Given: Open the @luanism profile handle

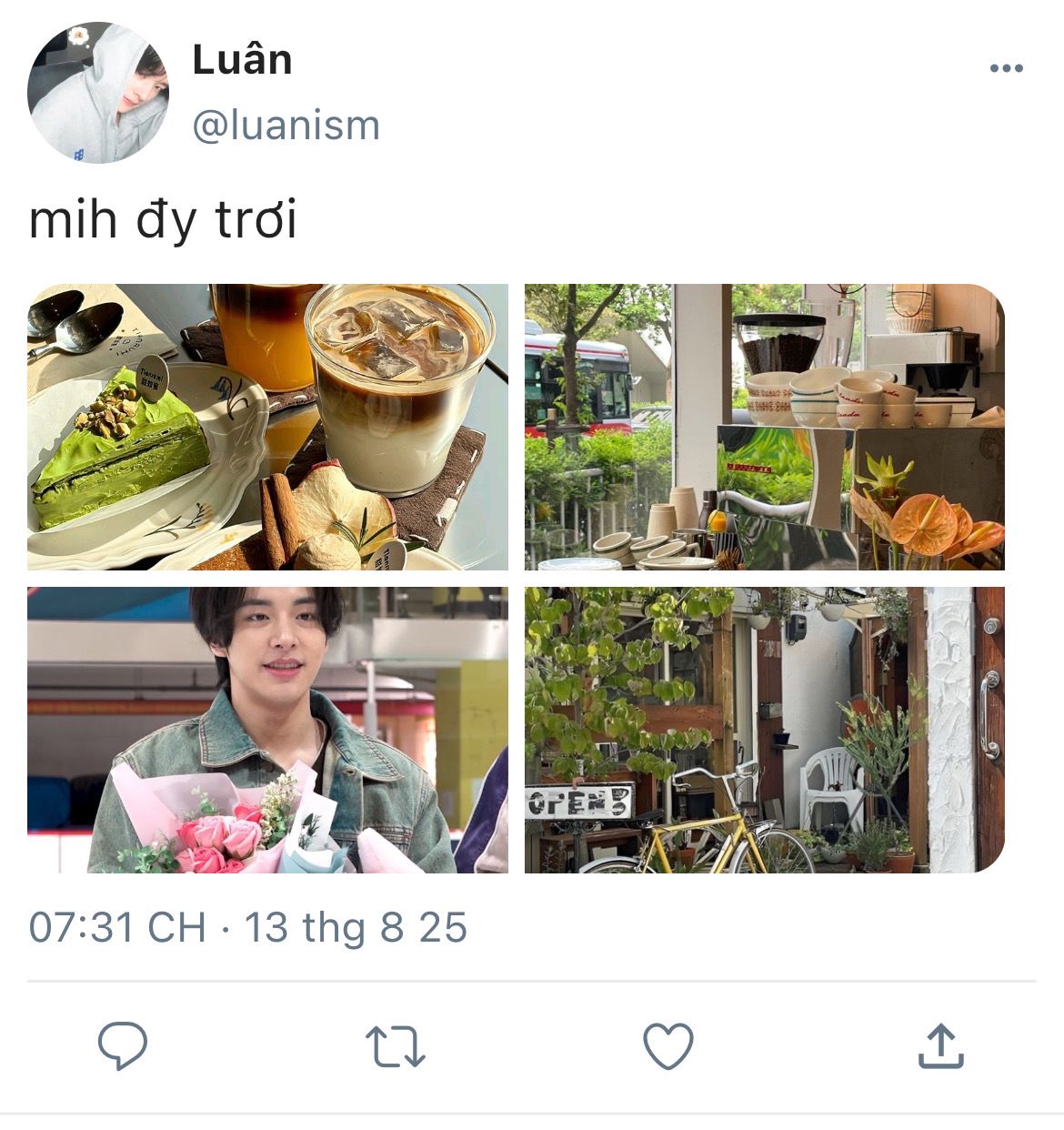Looking at the screenshot, I should (x=286, y=126).
